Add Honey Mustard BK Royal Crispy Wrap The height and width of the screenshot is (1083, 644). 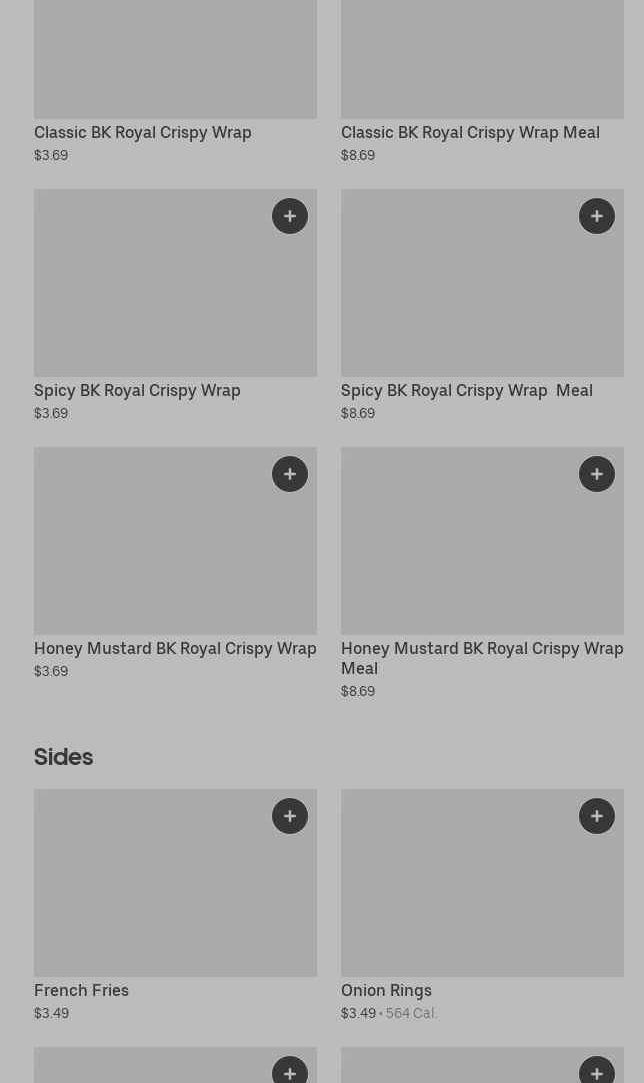(290, 474)
